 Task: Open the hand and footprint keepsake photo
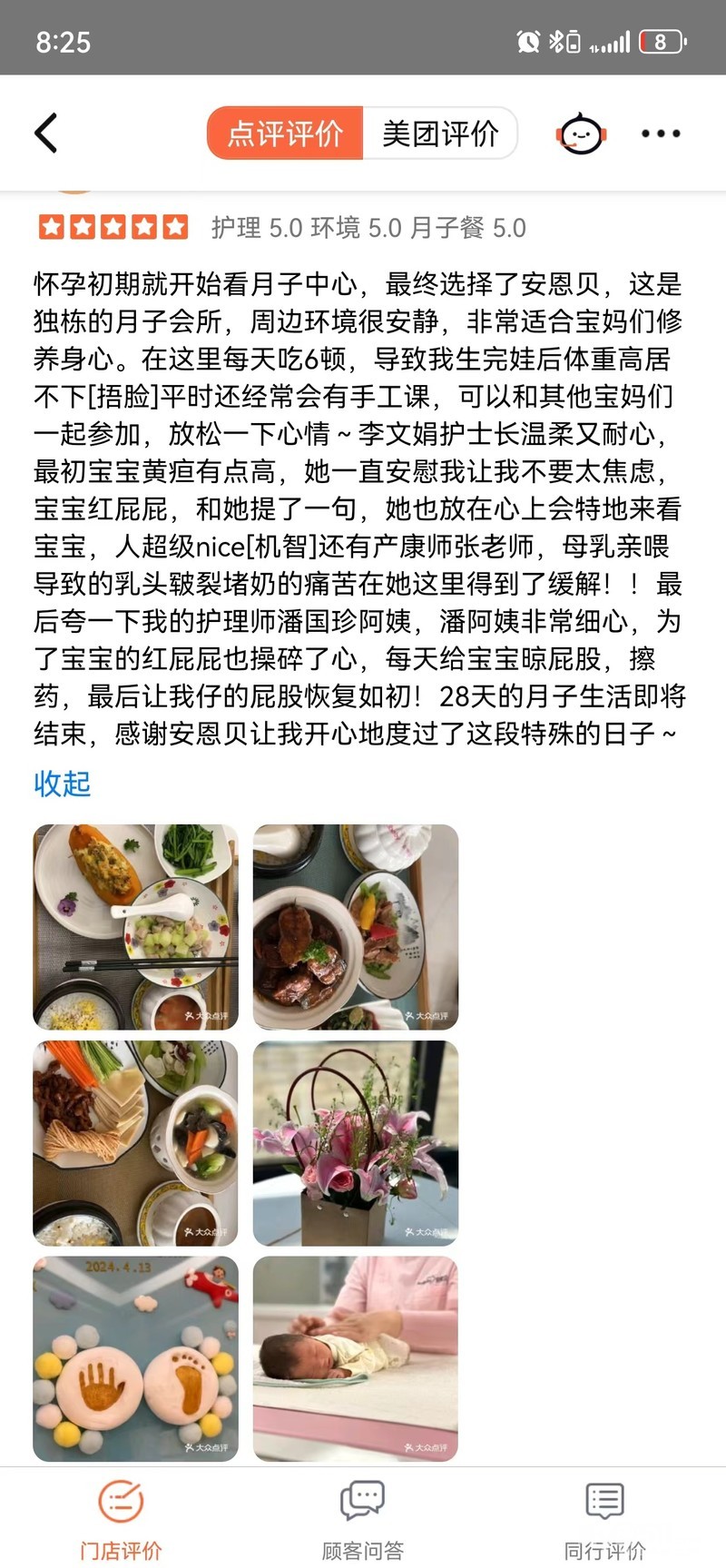point(136,1359)
